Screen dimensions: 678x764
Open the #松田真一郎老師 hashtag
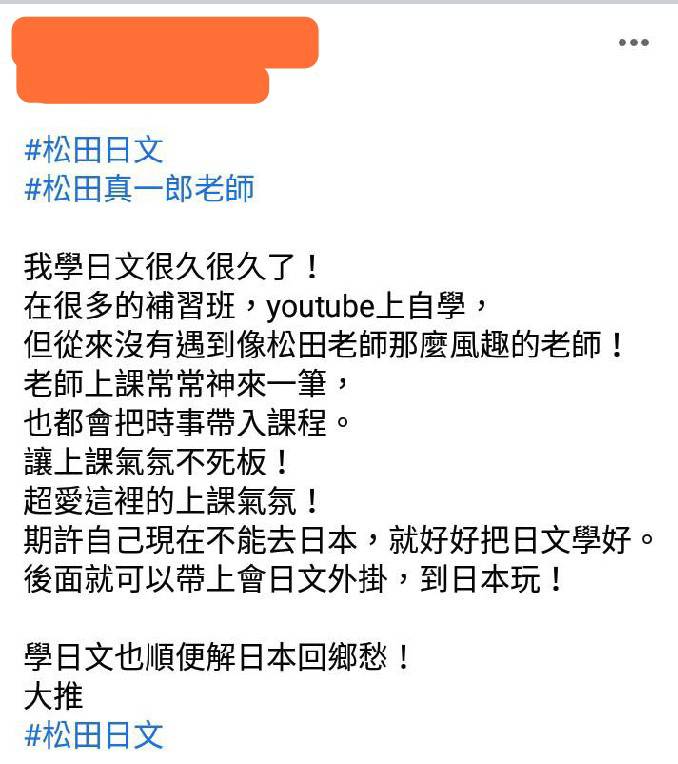tap(139, 188)
